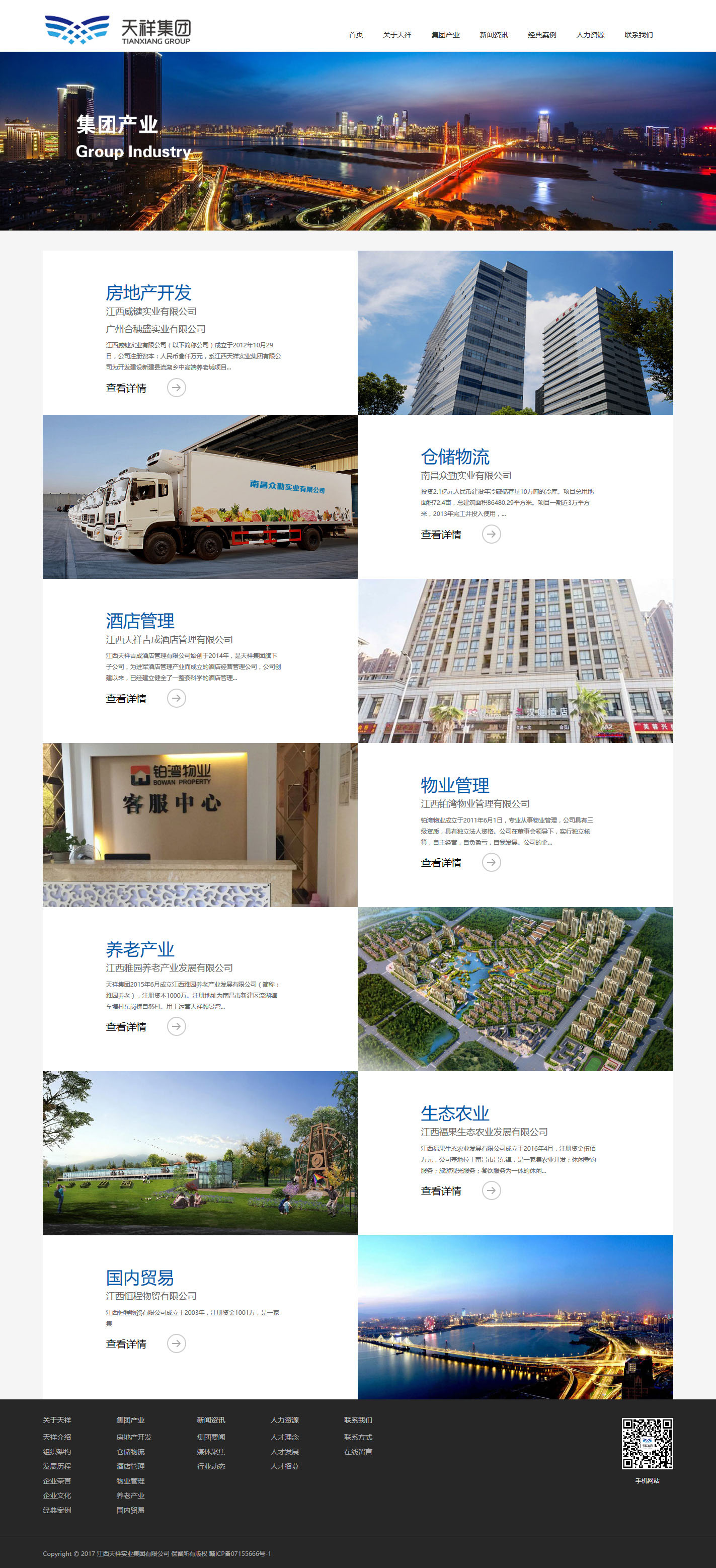The height and width of the screenshot is (1568, 716).
Task: Open the 仓储物流 truck photo tile
Action: [200, 497]
